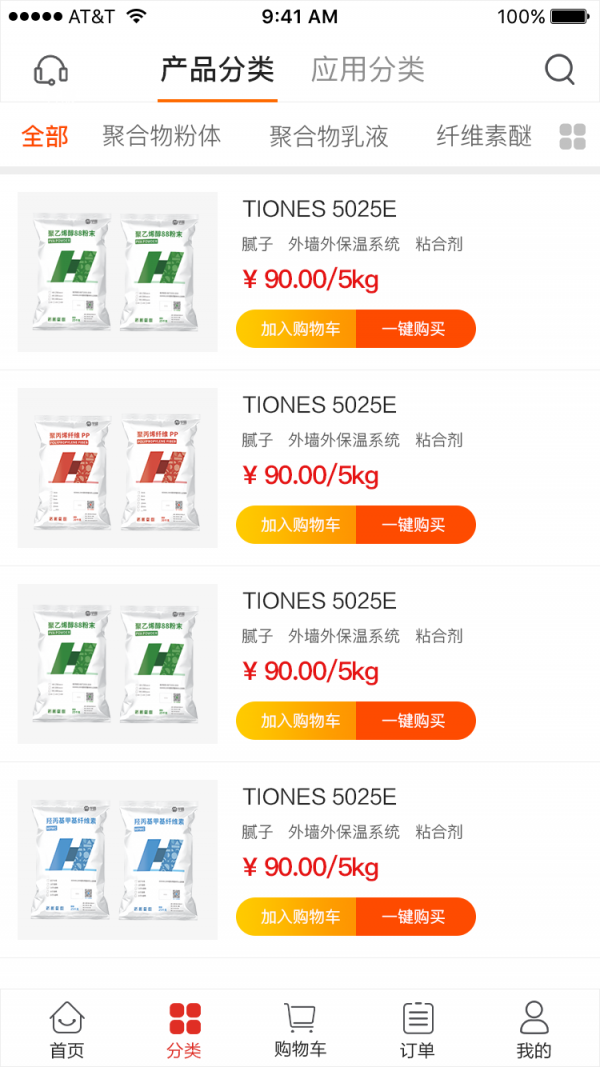The width and height of the screenshot is (600, 1067).
Task: Select the 分类 bottom tab
Action: pyautogui.click(x=184, y=1029)
